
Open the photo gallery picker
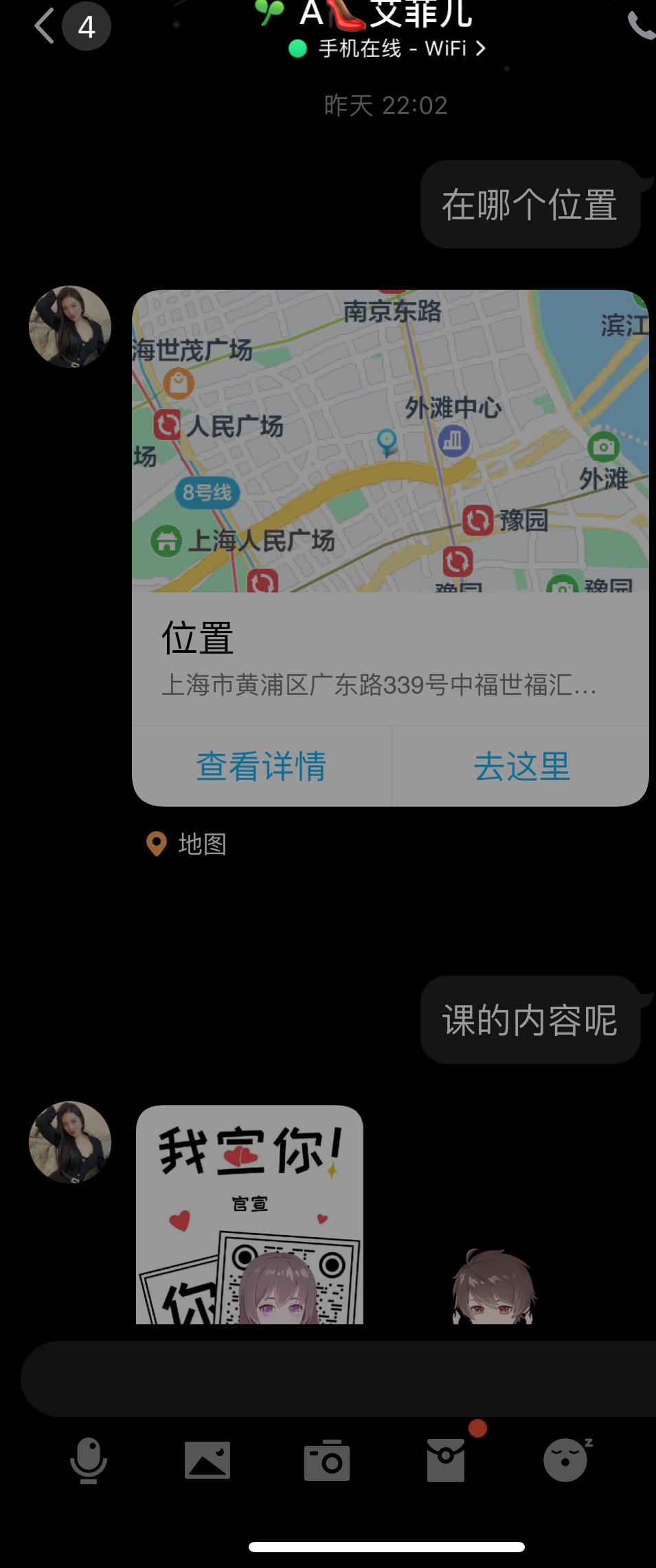[207, 1460]
